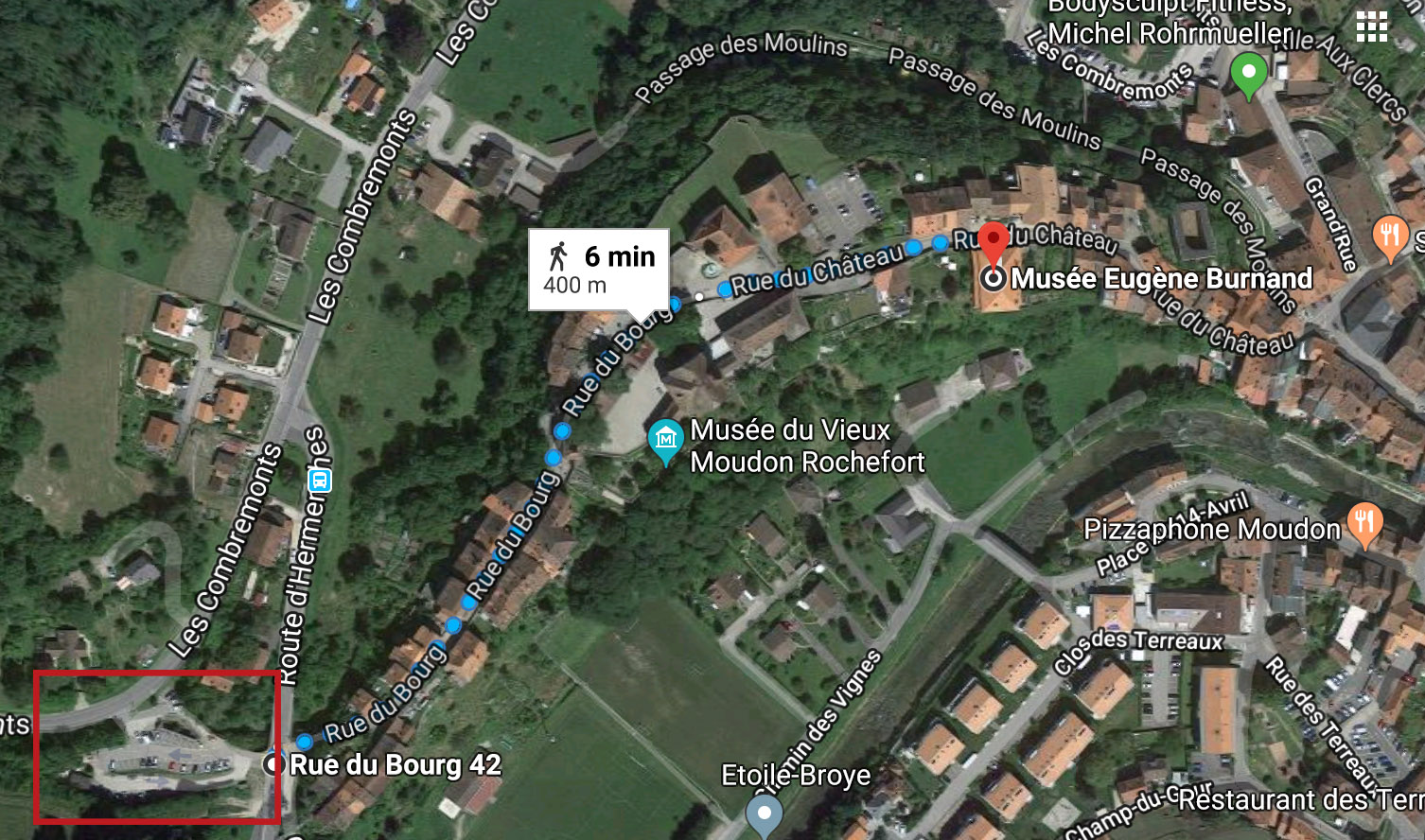The image size is (1425, 840).
Task: Open the Google apps grid
Action: [1371, 27]
